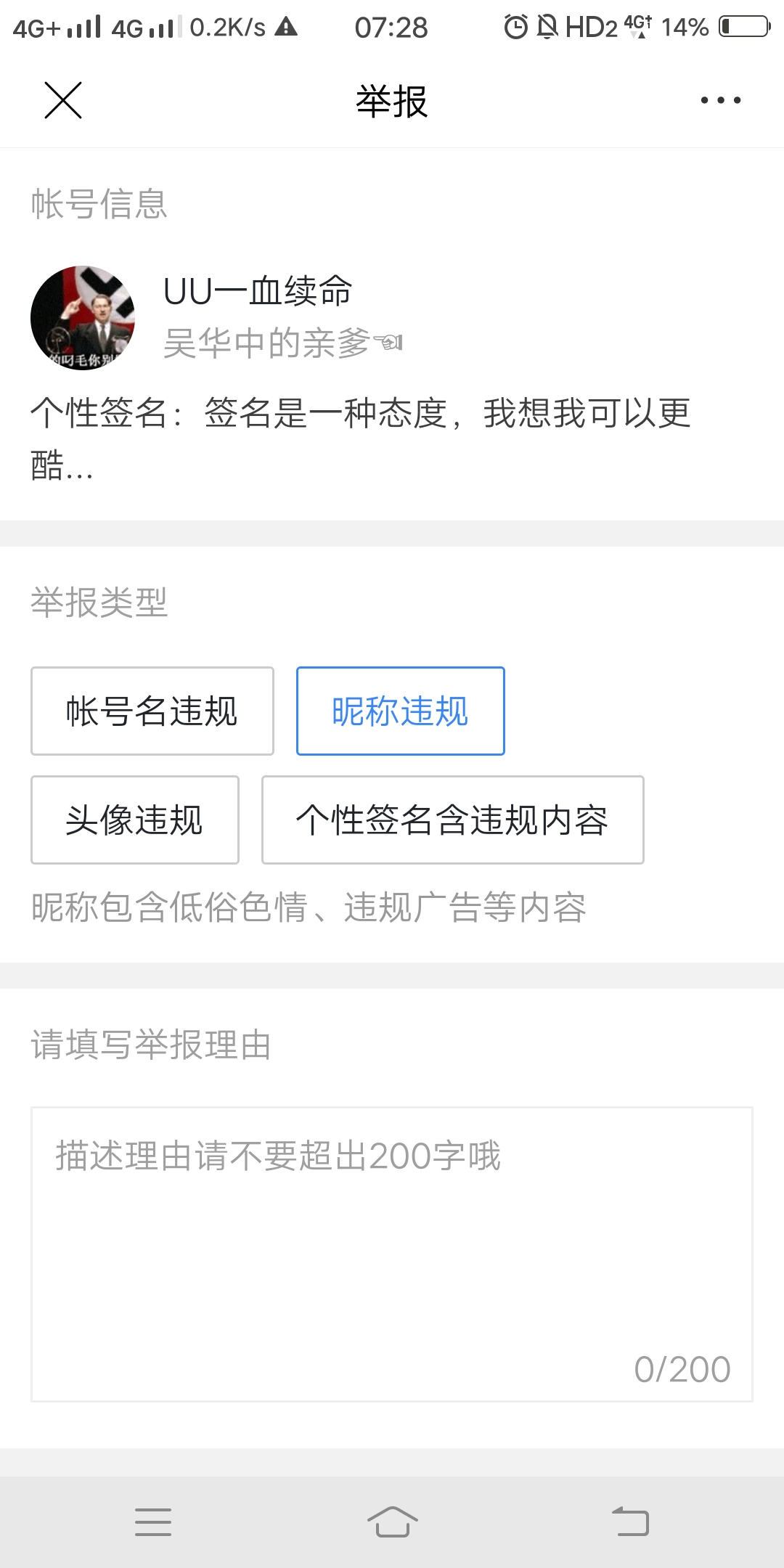This screenshot has height=1568, width=784.
Task: Select the 昵称违规 report type
Action: (400, 711)
